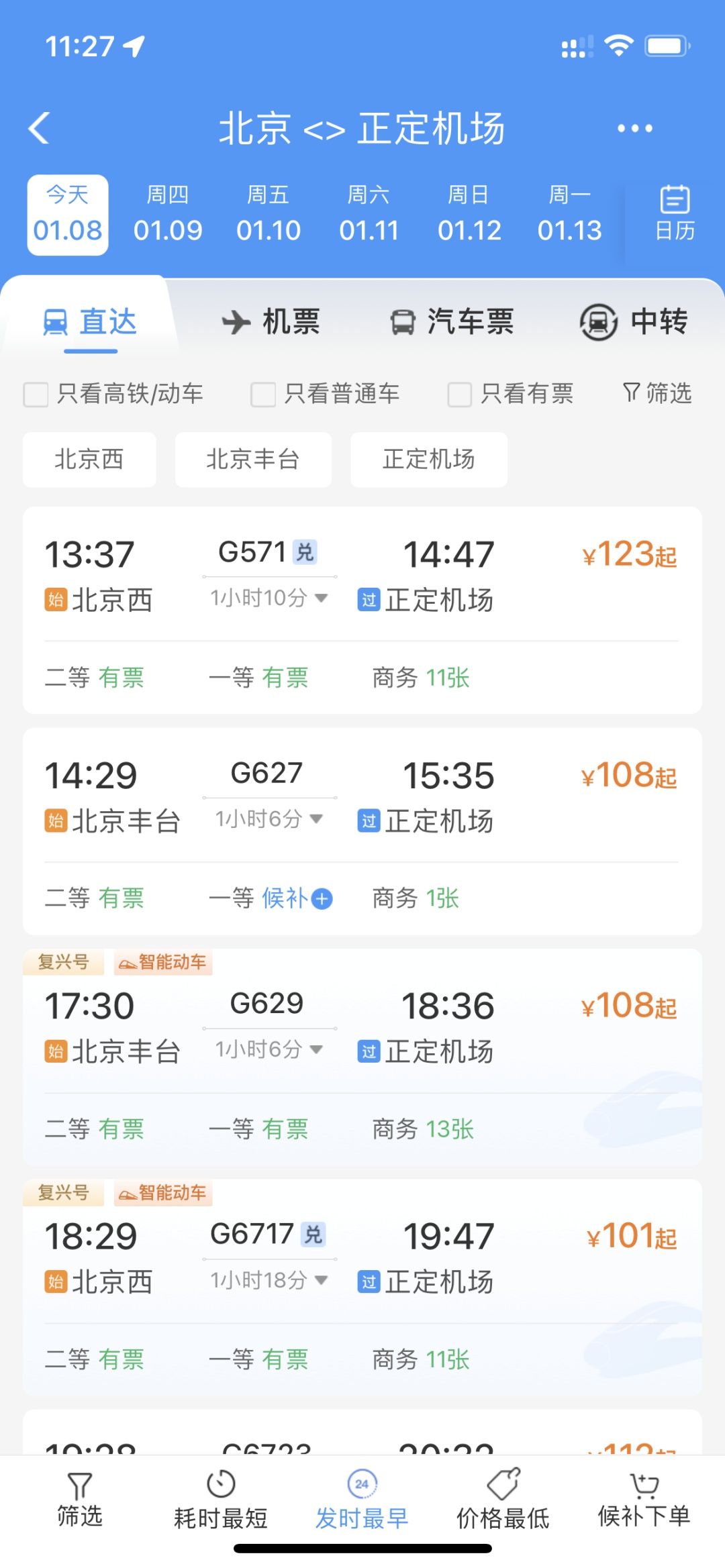Tap 候补+ for G627 first class waitlist
725x1568 pixels.
point(321,898)
